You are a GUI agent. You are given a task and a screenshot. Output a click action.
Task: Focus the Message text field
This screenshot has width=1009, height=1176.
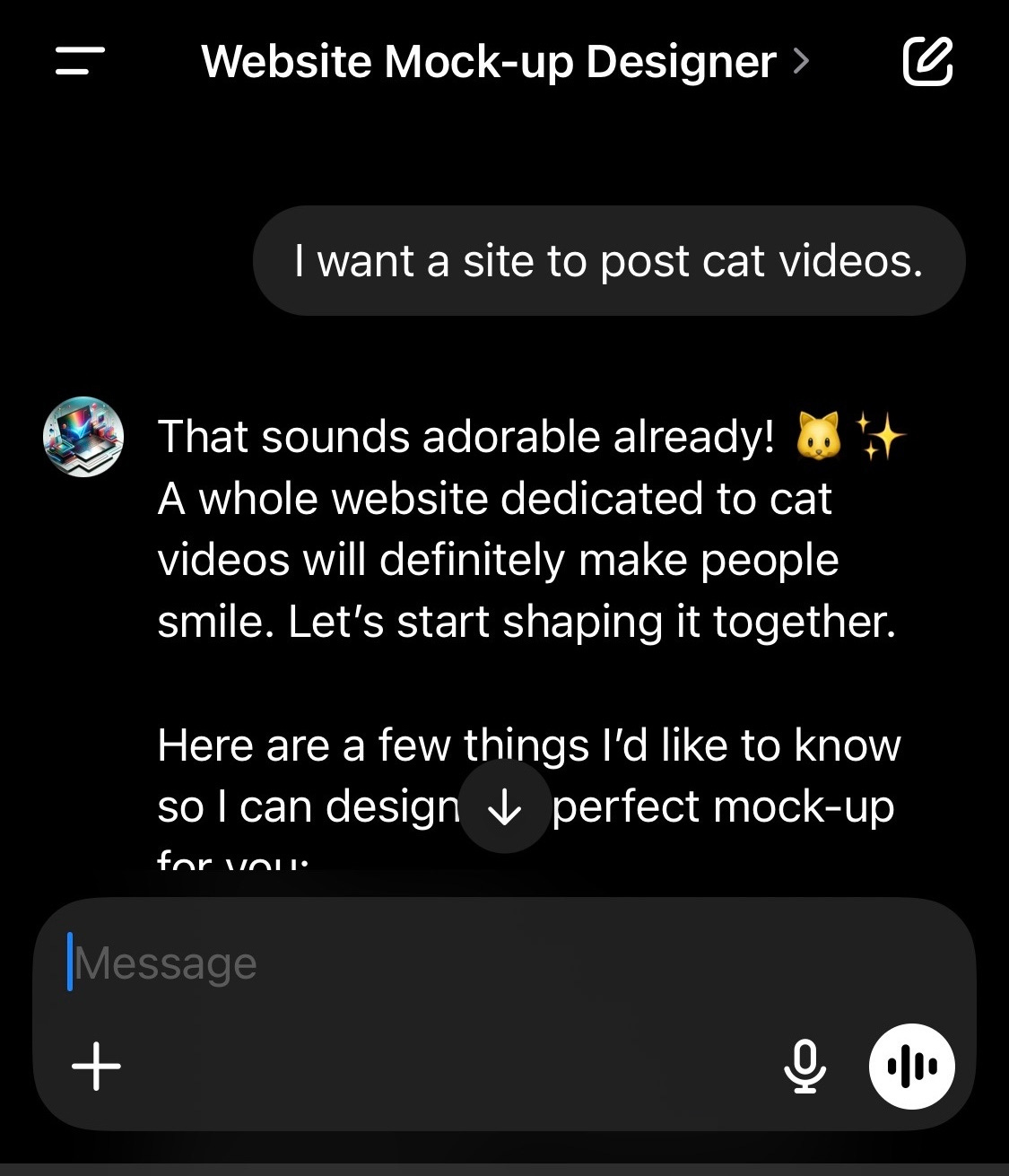[x=448, y=964]
